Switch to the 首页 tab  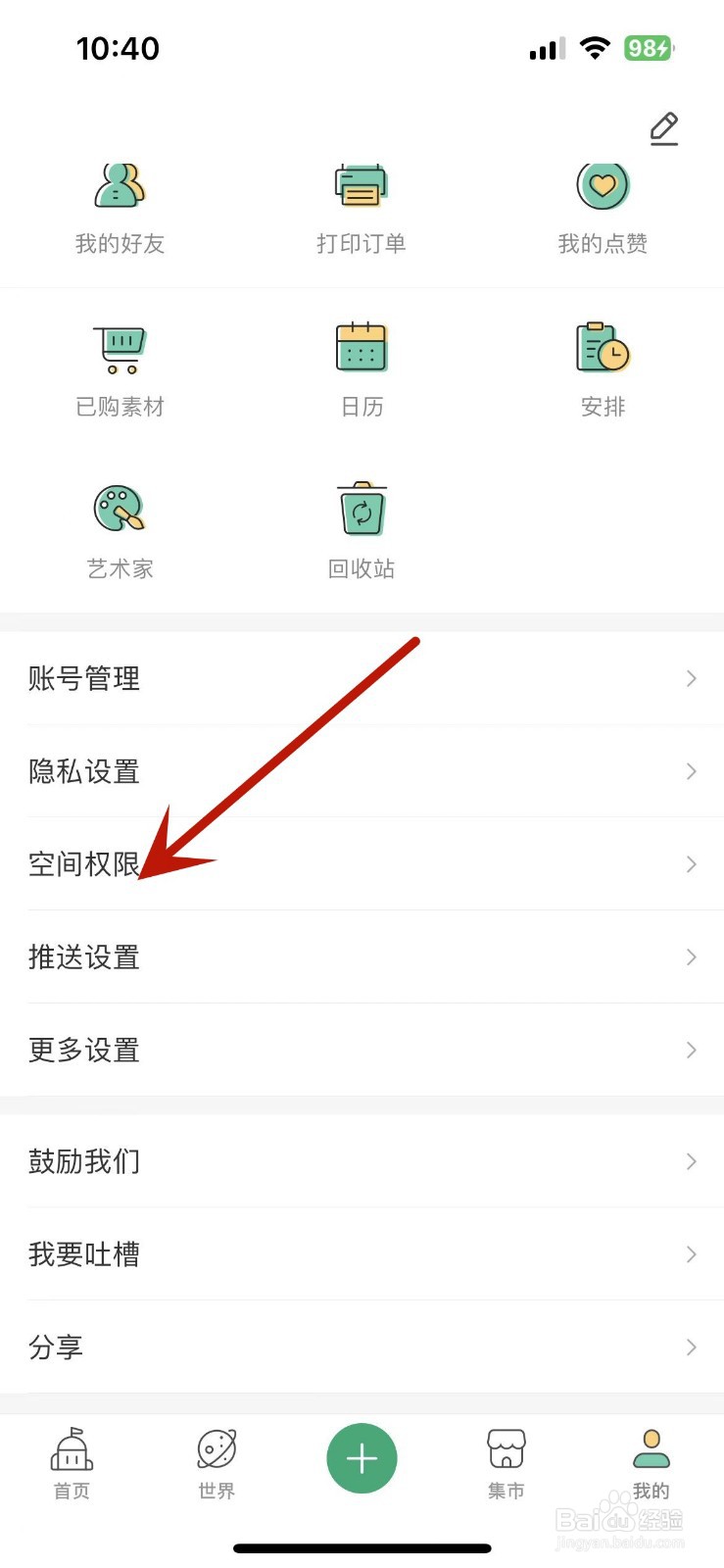click(71, 1465)
